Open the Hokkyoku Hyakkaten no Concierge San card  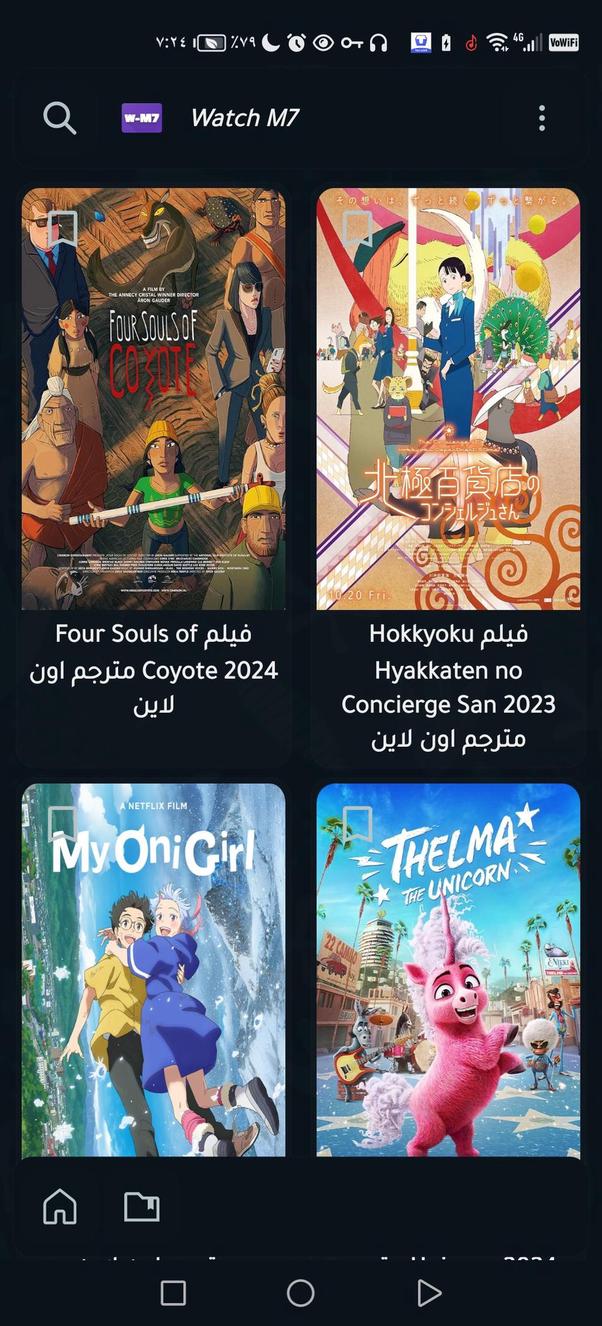[448, 400]
